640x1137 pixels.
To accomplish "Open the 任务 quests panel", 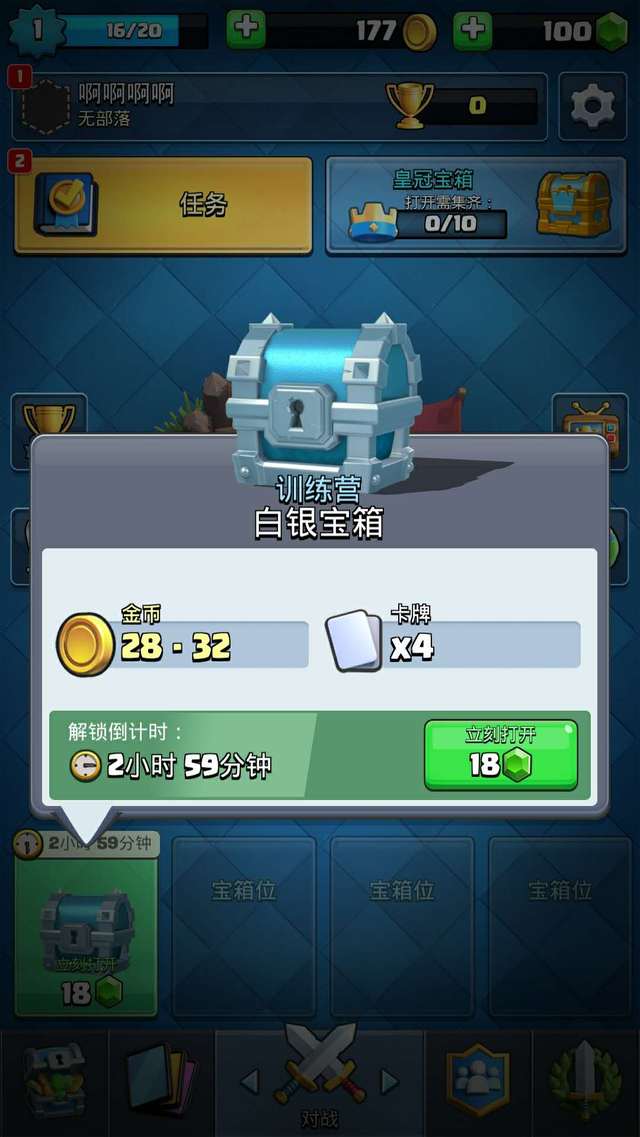I will pyautogui.click(x=163, y=204).
